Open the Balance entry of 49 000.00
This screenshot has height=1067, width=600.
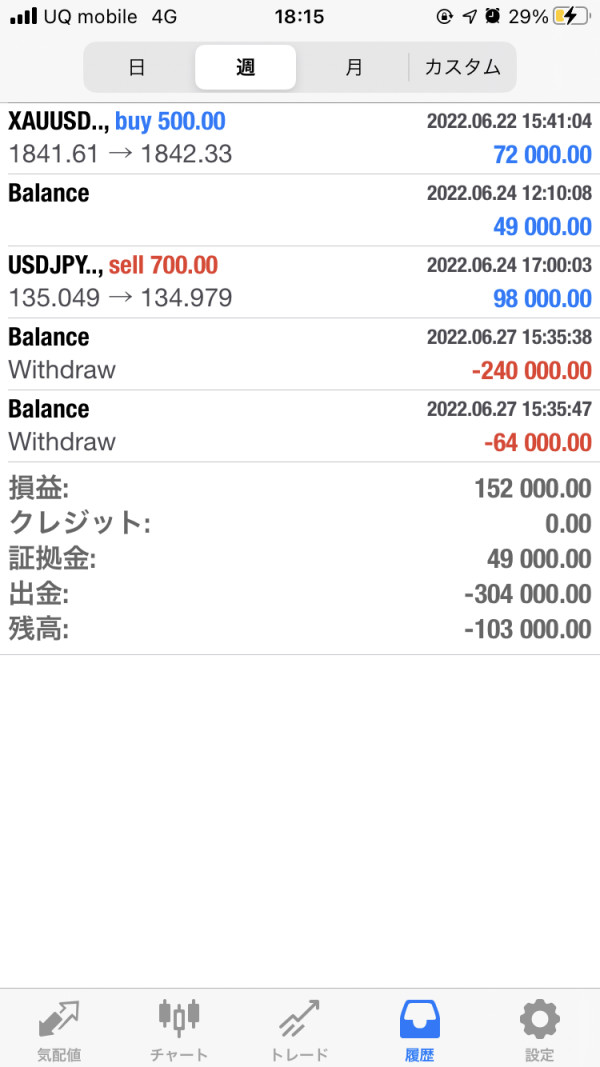(300, 210)
